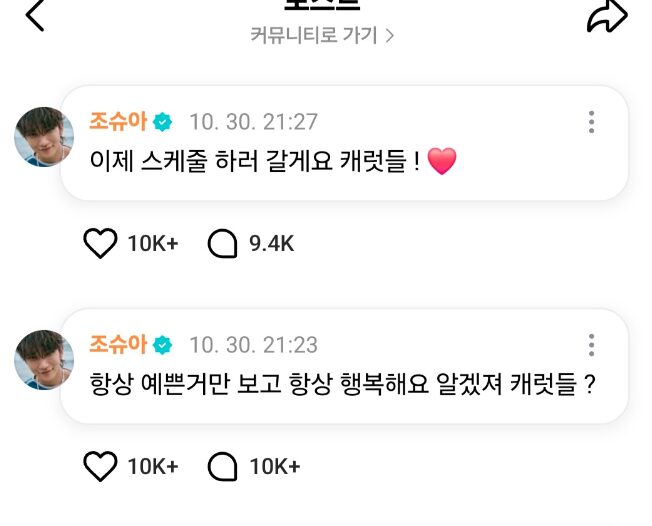Share this post page
Viewport: 652px width, 526px height.
606,16
